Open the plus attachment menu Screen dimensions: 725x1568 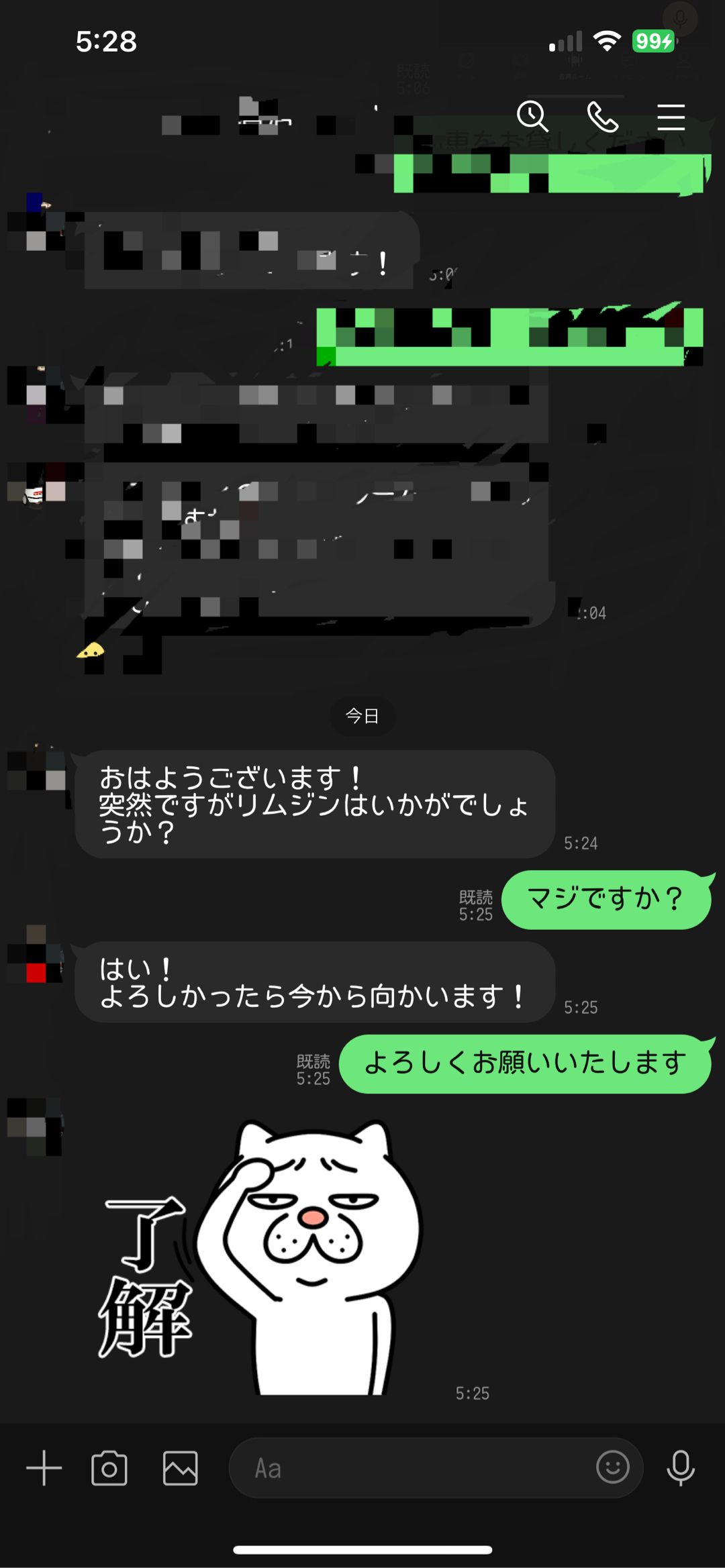pos(44,1468)
